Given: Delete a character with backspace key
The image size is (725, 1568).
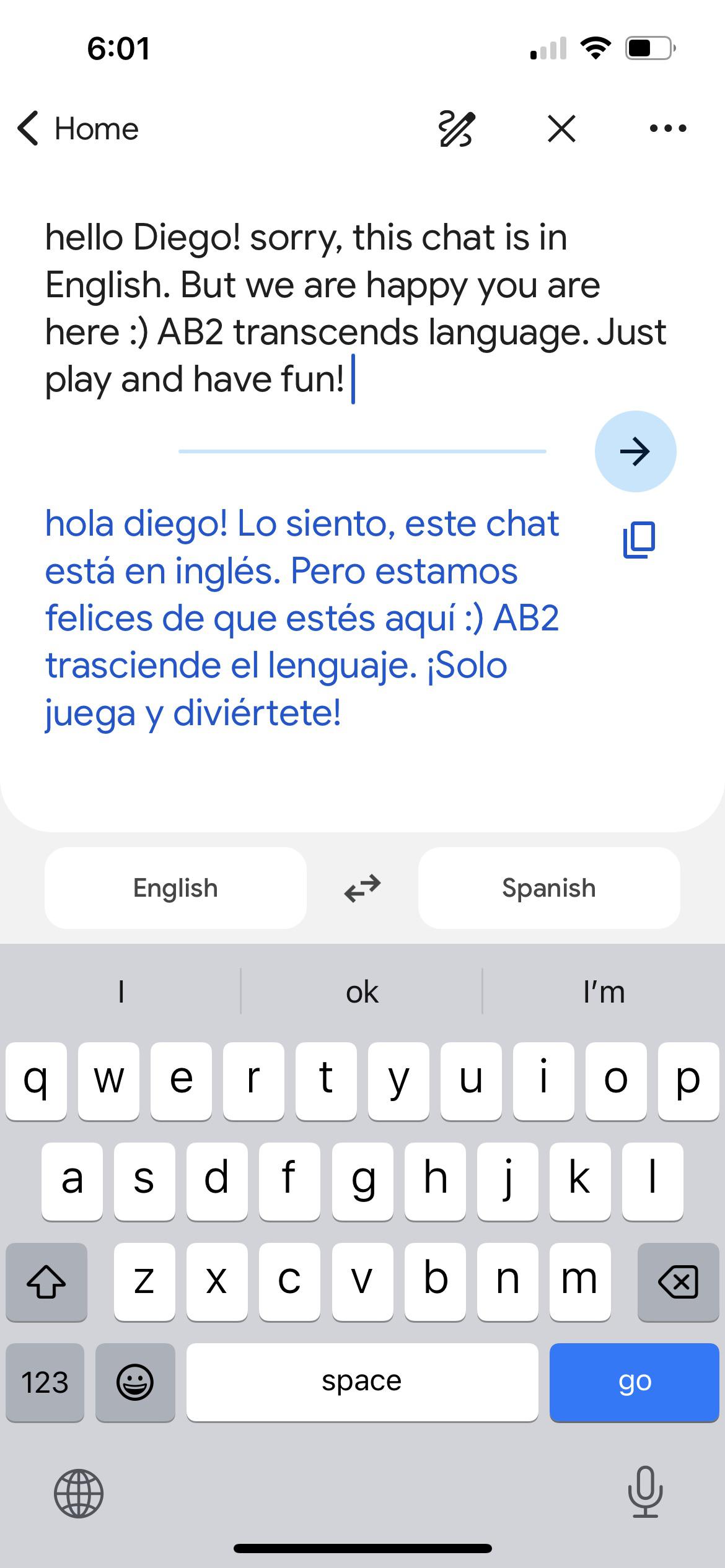Looking at the screenshot, I should coord(678,1282).
